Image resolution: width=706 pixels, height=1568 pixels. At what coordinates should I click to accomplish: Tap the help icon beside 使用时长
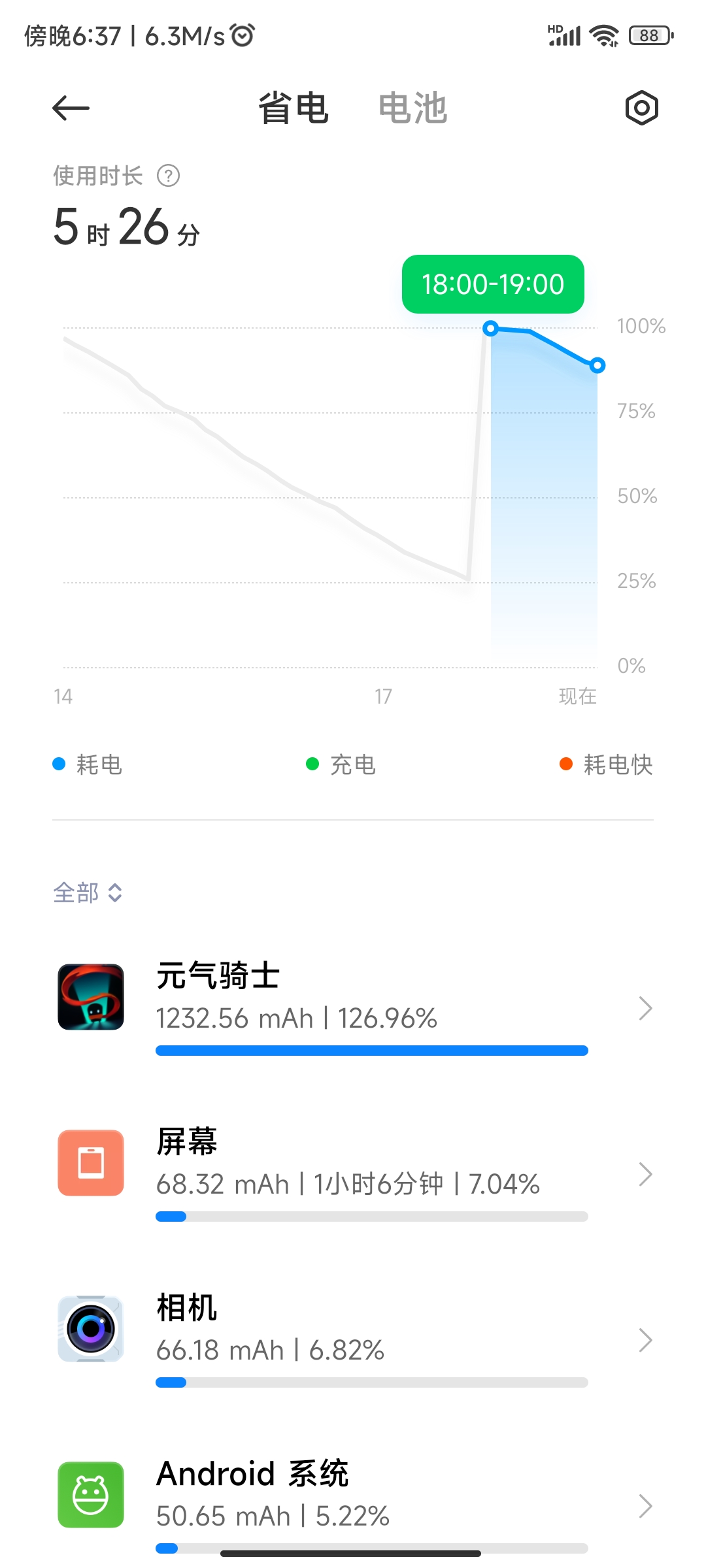coord(169,176)
